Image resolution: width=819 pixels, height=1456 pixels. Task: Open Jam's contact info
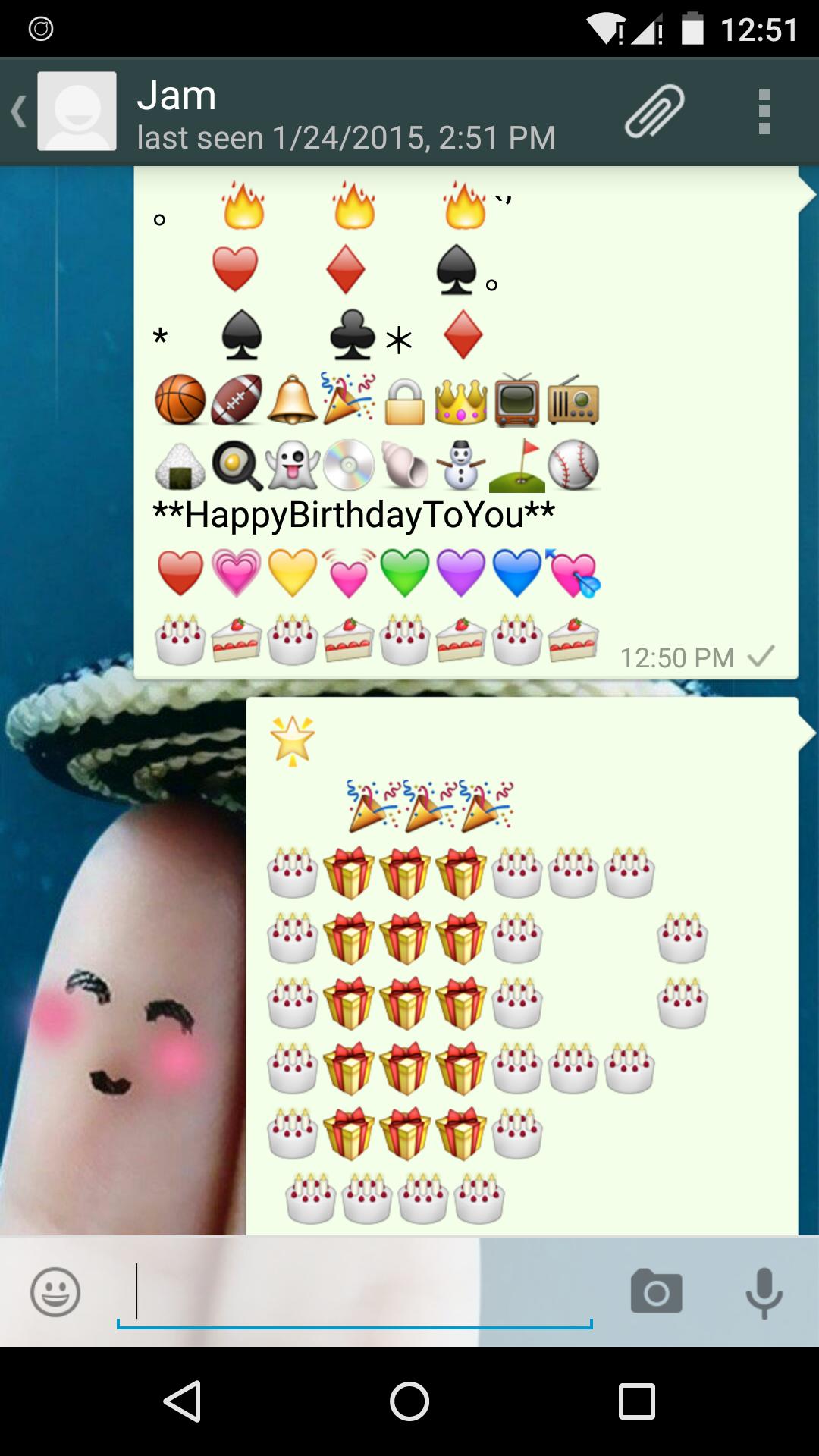[345, 114]
